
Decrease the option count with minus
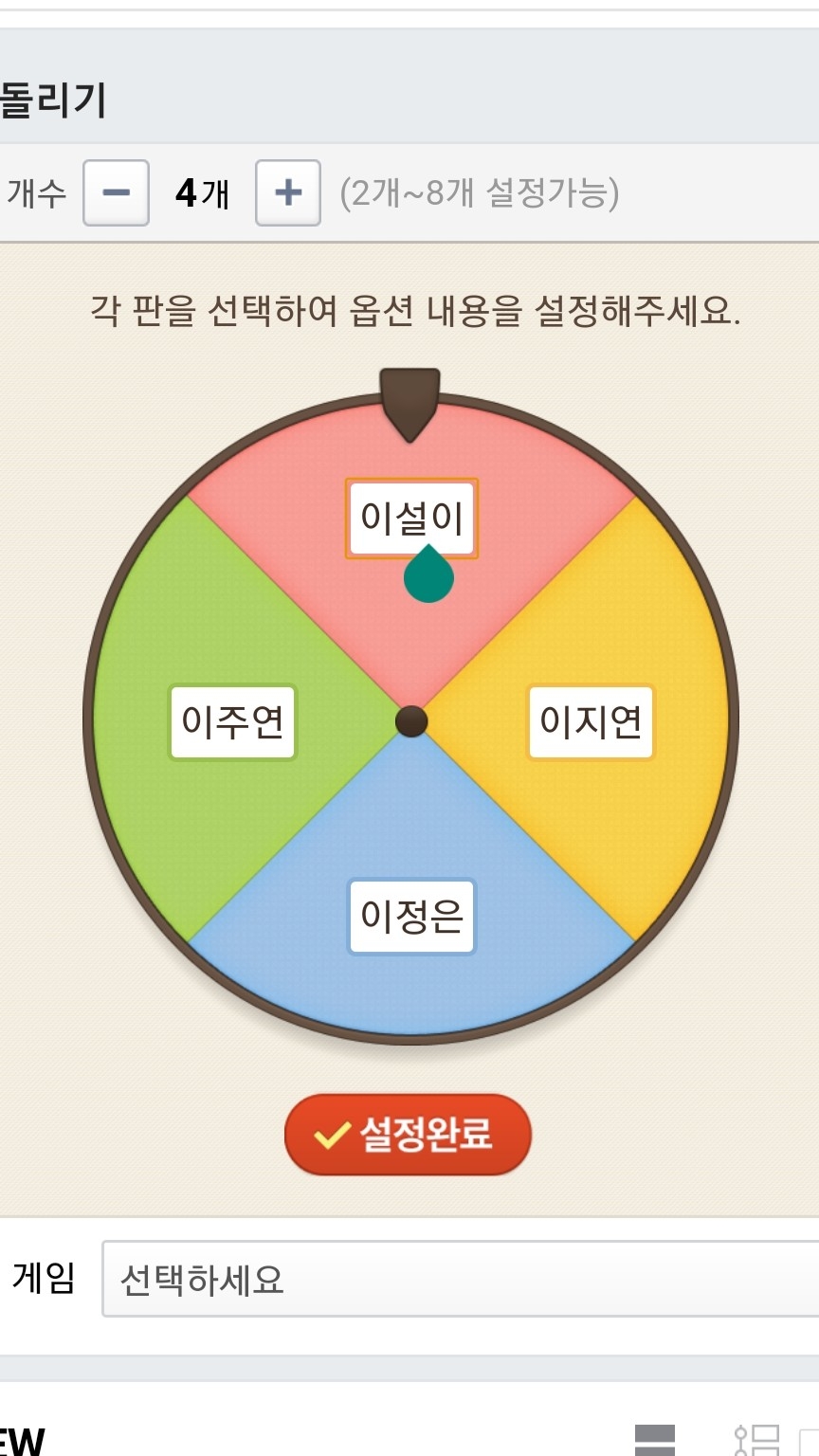coord(116,193)
